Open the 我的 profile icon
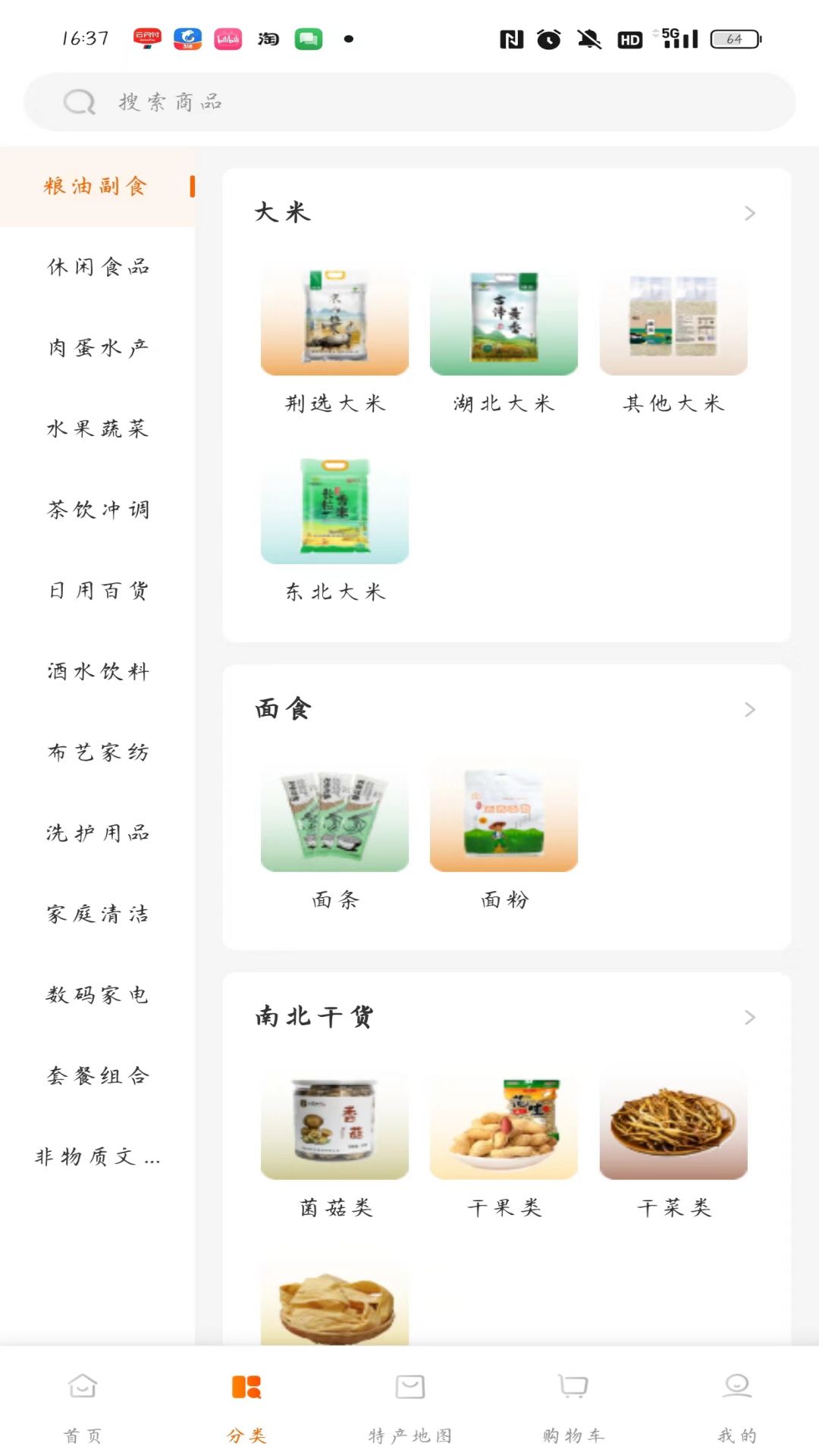The width and height of the screenshot is (819, 1456). [x=736, y=1385]
